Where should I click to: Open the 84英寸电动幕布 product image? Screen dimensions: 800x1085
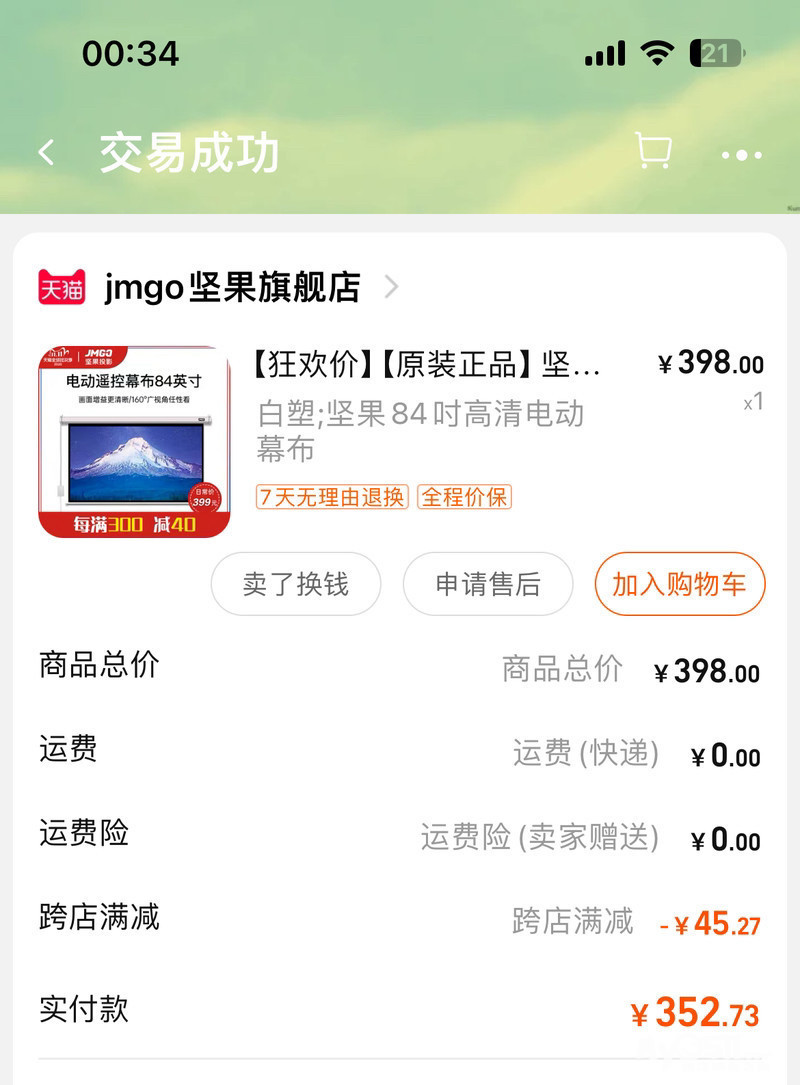[134, 441]
